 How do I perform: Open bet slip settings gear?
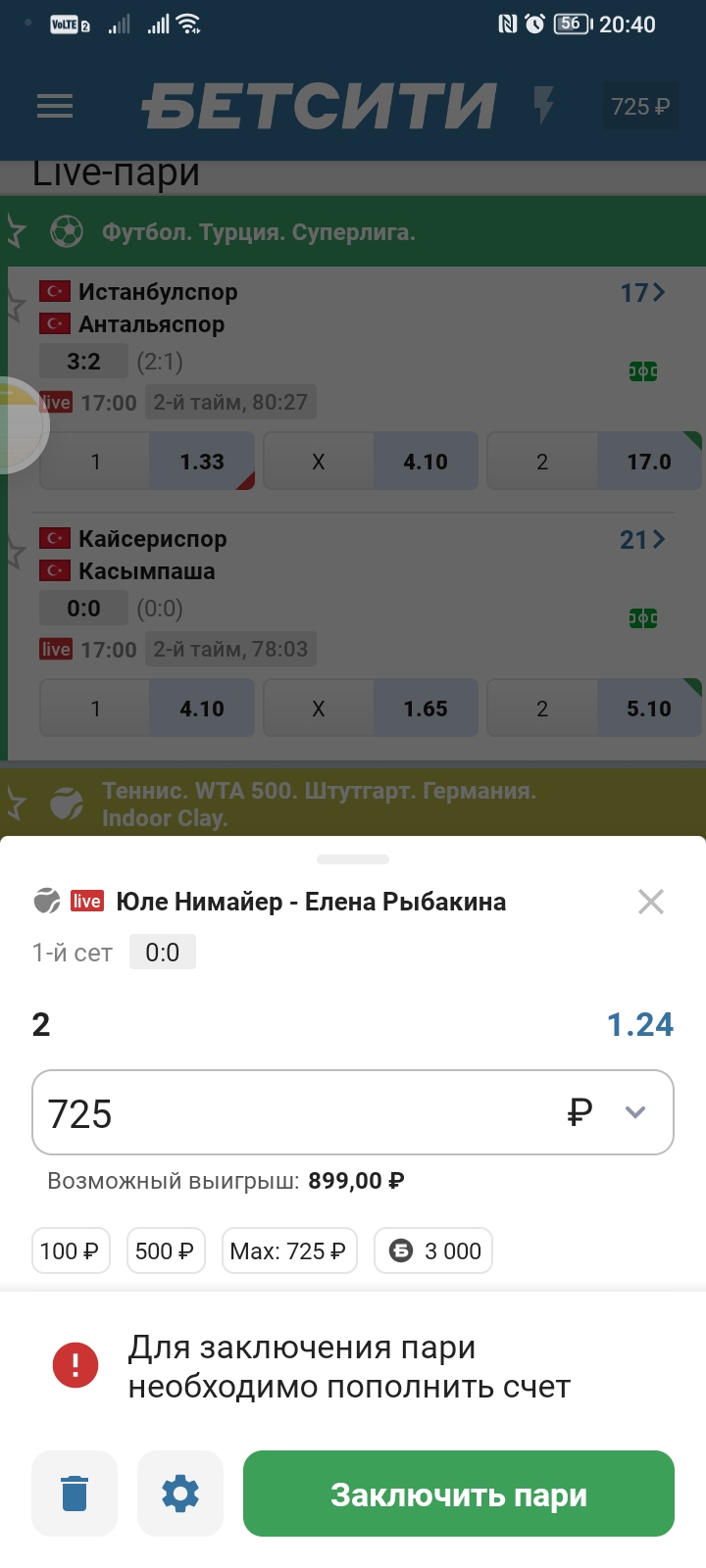(x=180, y=1494)
